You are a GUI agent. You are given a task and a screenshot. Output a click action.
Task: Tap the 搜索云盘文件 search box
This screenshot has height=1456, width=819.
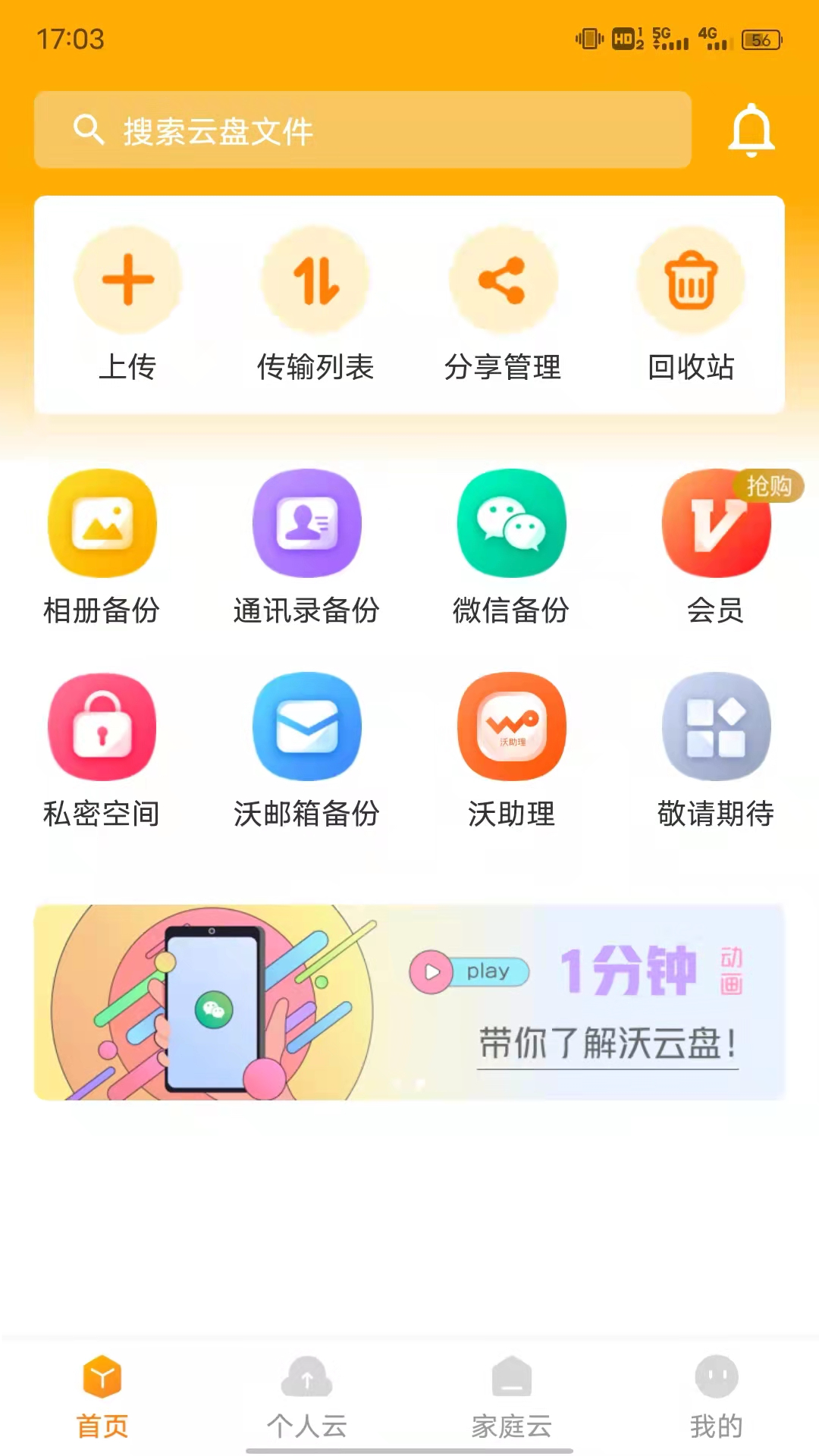pos(362,130)
